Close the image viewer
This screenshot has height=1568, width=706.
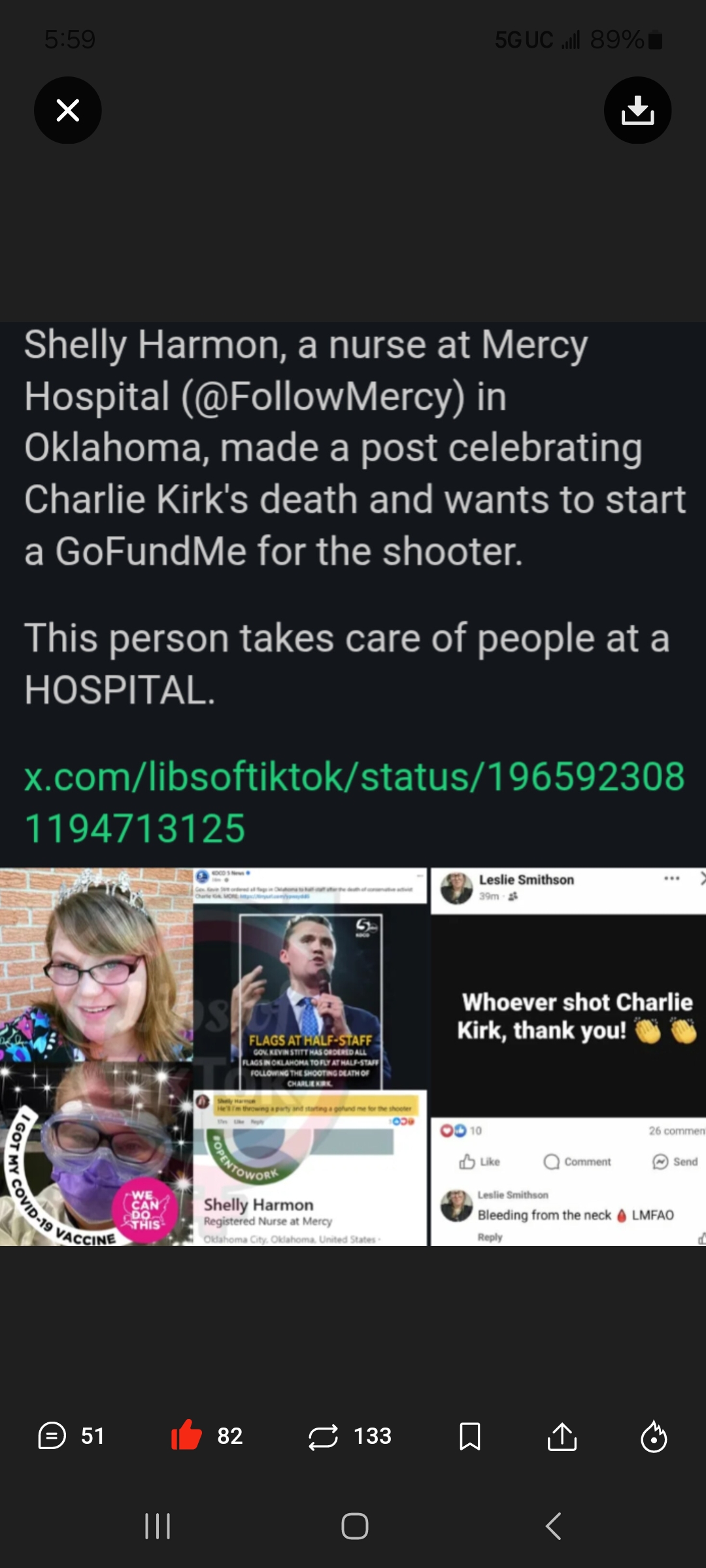68,110
